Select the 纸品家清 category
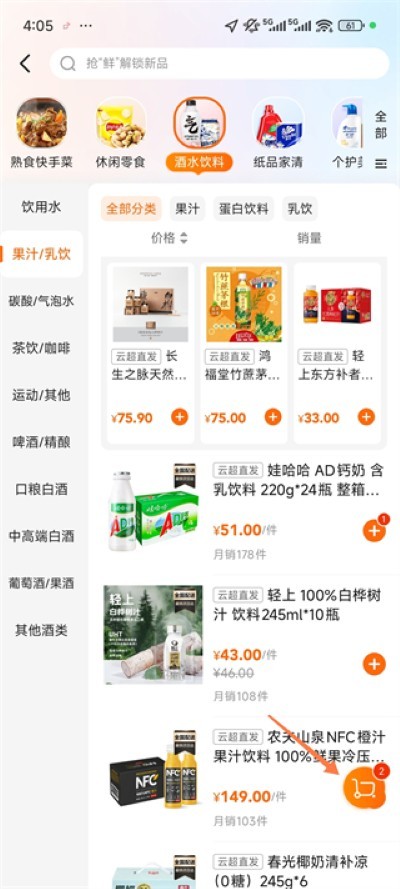This screenshot has height=889, width=400. (278, 134)
